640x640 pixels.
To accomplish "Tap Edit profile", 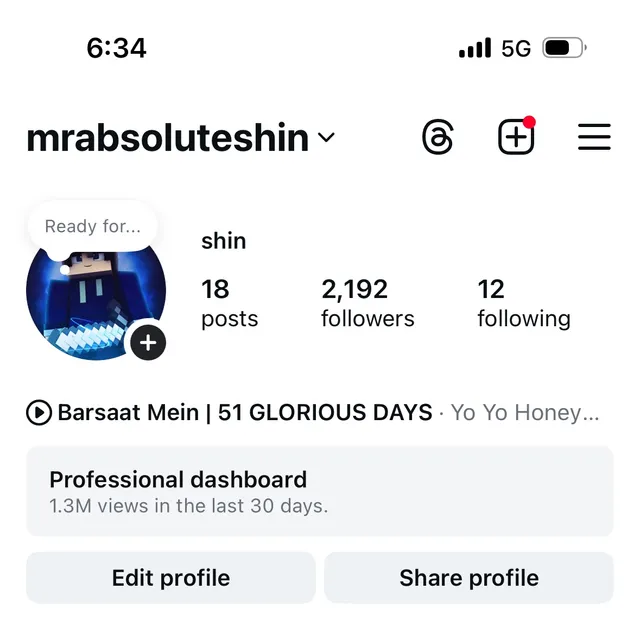I will [x=171, y=578].
